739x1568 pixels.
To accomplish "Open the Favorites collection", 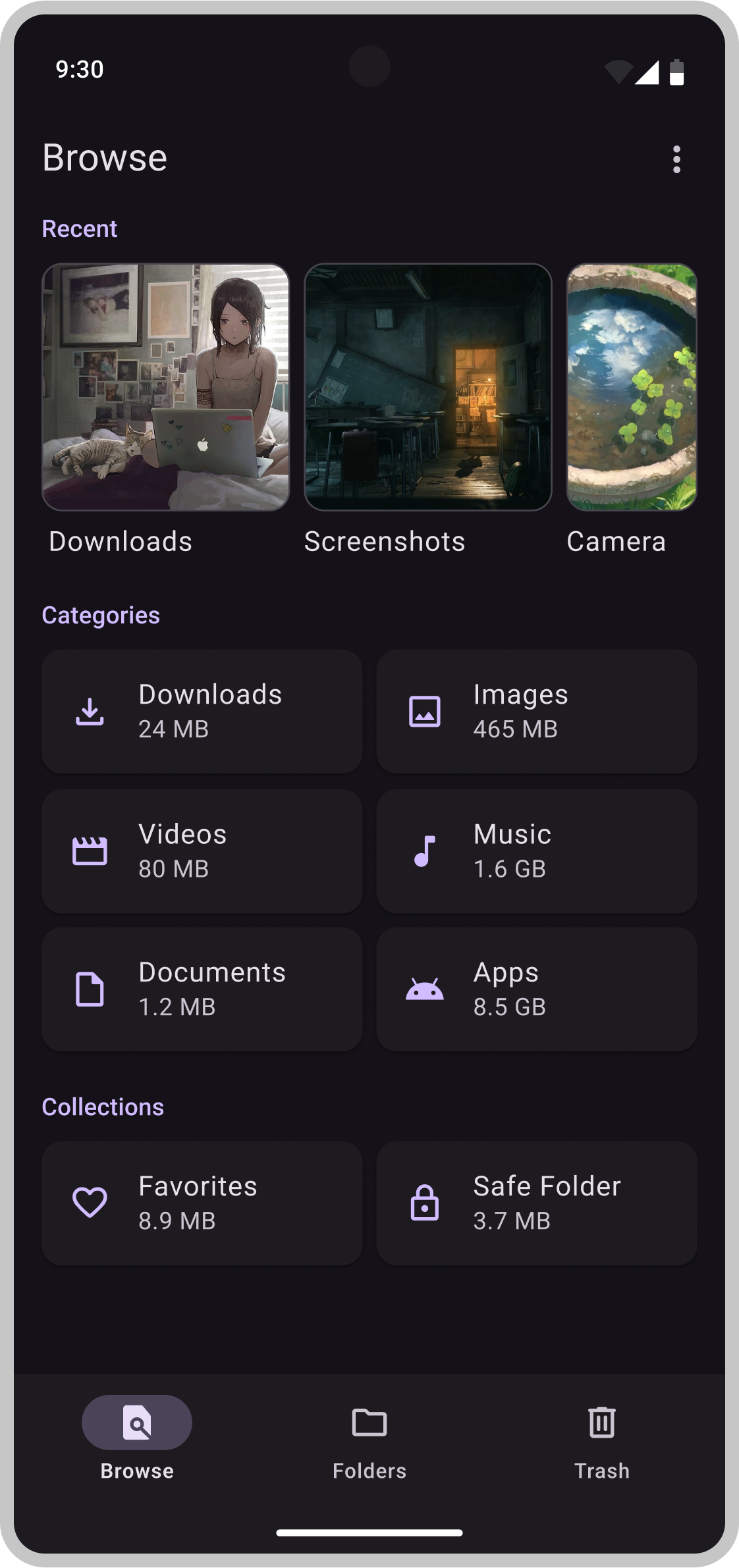I will tap(202, 1203).
